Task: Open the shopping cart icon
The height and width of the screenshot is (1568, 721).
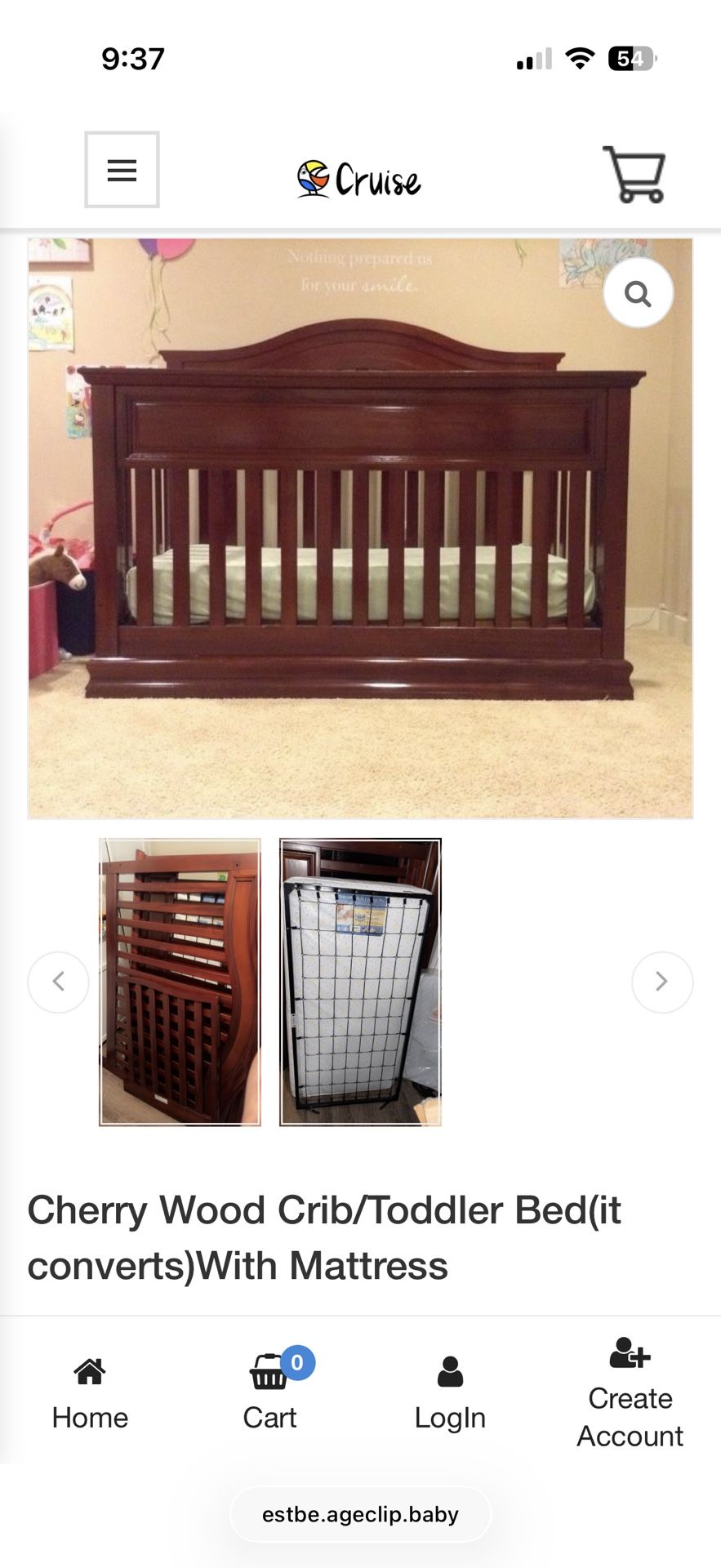Action: point(634,173)
